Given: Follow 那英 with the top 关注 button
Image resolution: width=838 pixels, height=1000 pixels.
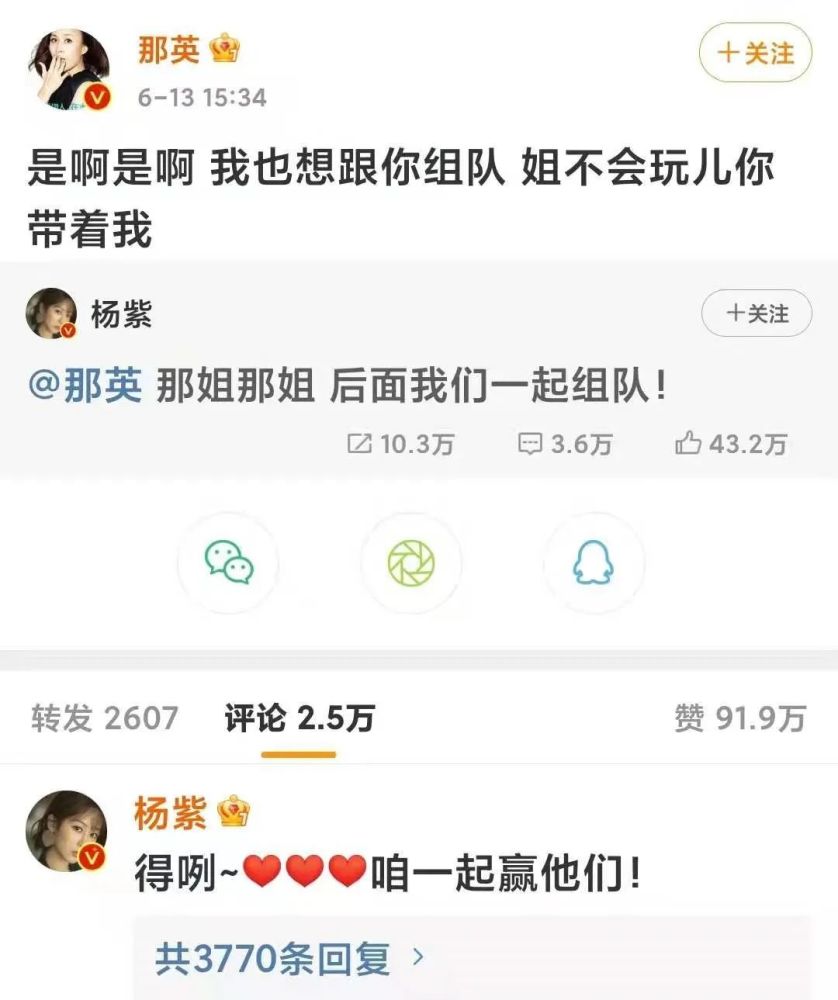Looking at the screenshot, I should (755, 52).
